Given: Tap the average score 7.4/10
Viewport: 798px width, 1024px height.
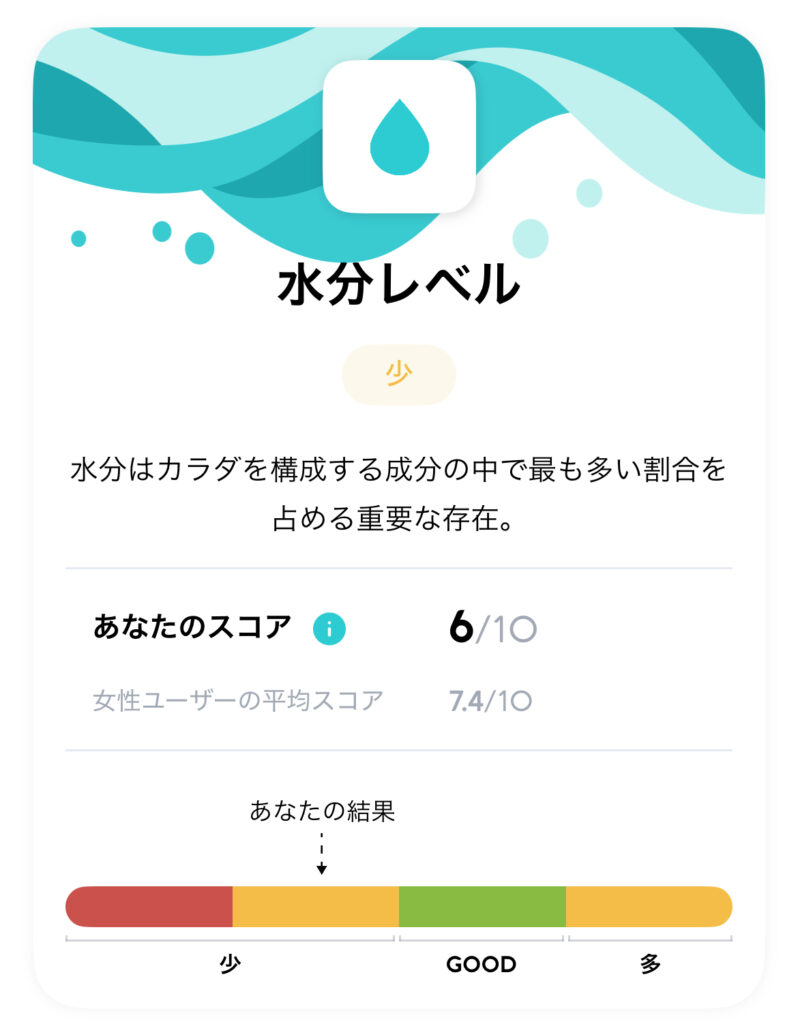Looking at the screenshot, I should (490, 701).
